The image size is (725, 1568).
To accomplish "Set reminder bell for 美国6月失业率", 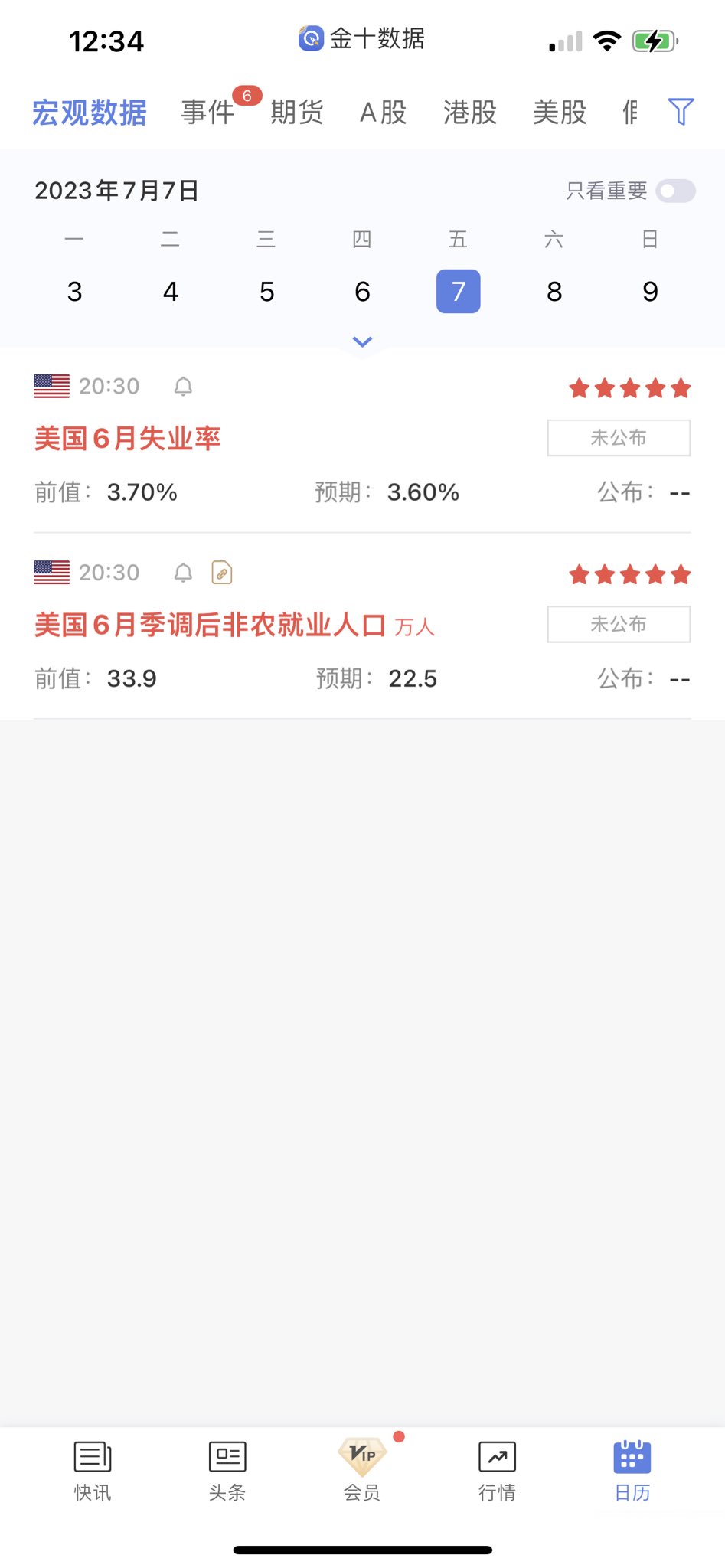I will coord(183,387).
